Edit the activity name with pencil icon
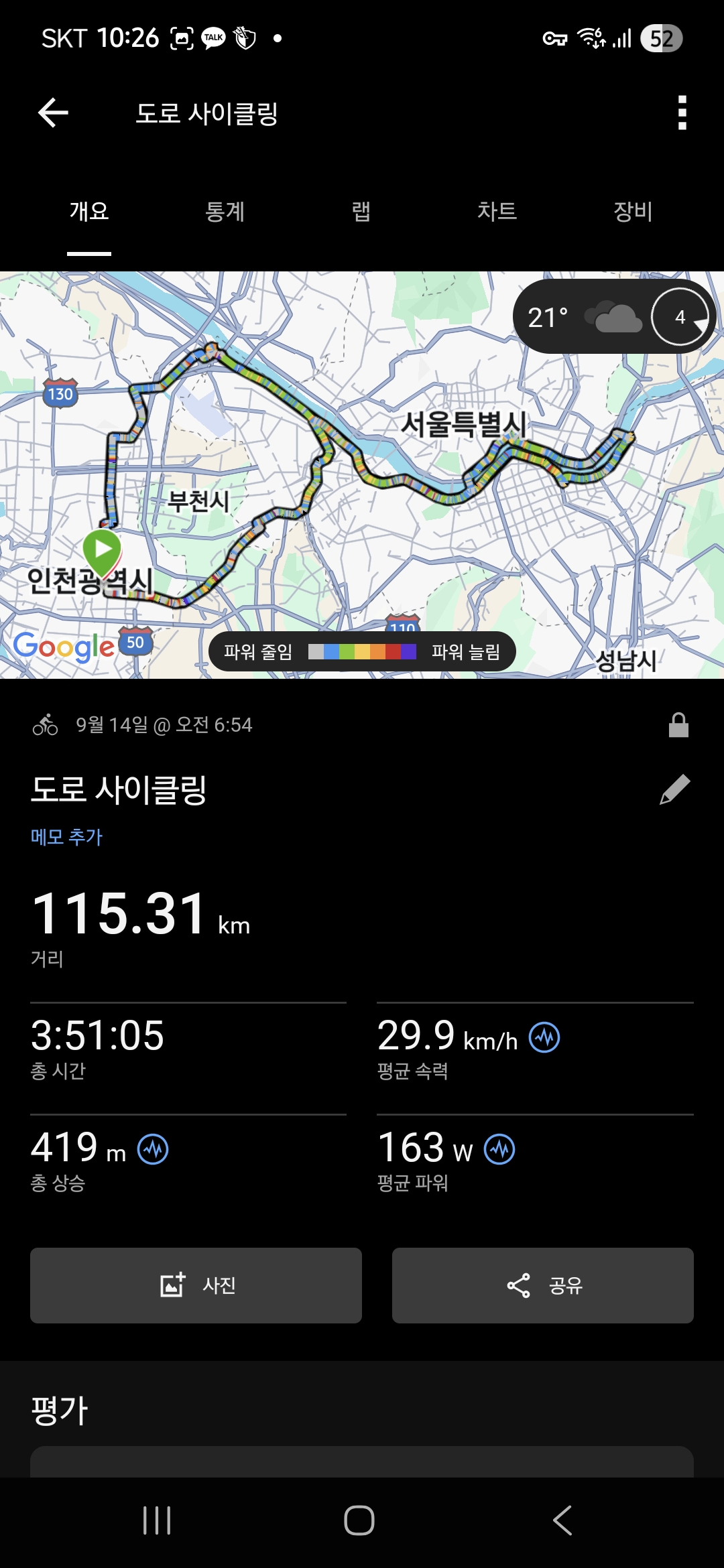Viewport: 724px width, 1568px height. click(675, 789)
